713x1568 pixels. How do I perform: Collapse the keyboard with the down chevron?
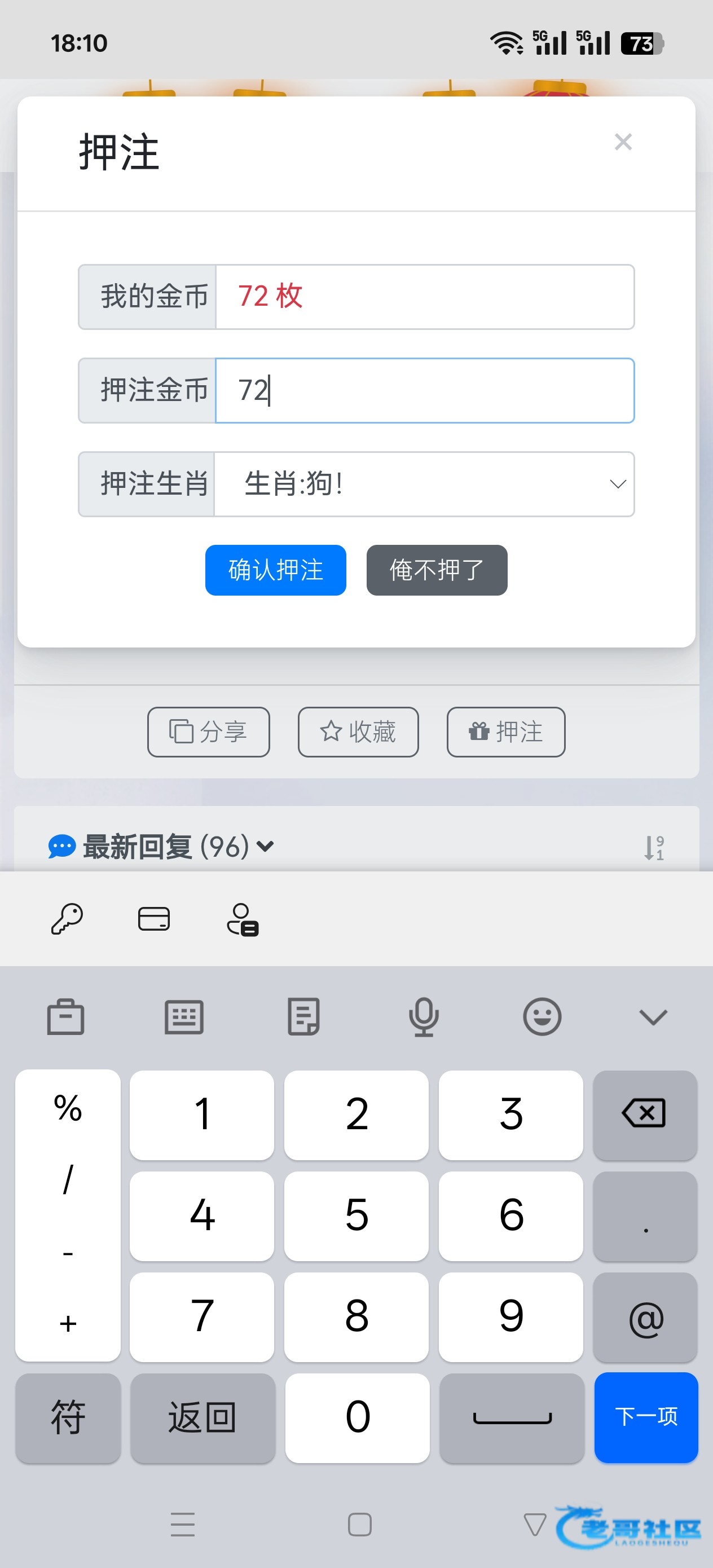[653, 1016]
